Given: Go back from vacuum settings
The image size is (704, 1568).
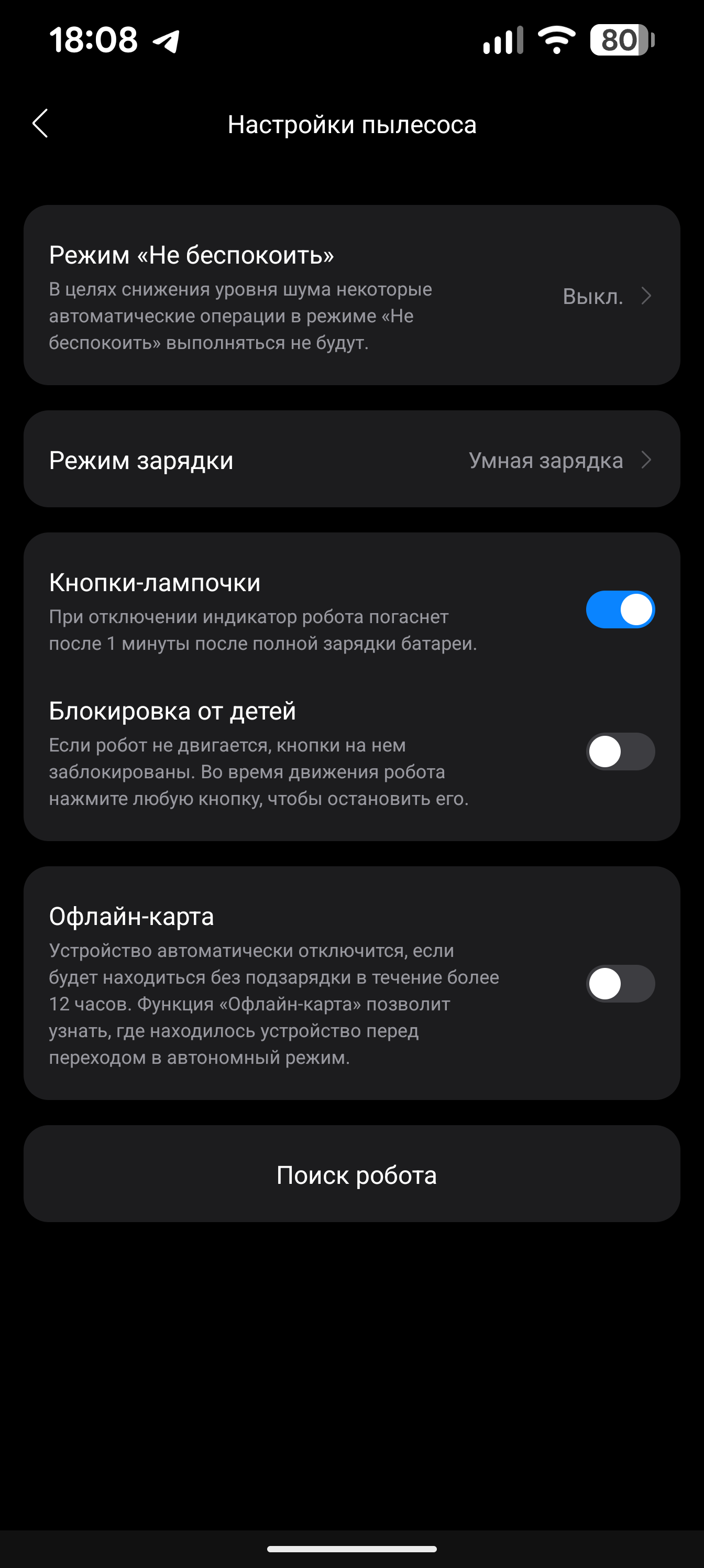Looking at the screenshot, I should (x=40, y=124).
